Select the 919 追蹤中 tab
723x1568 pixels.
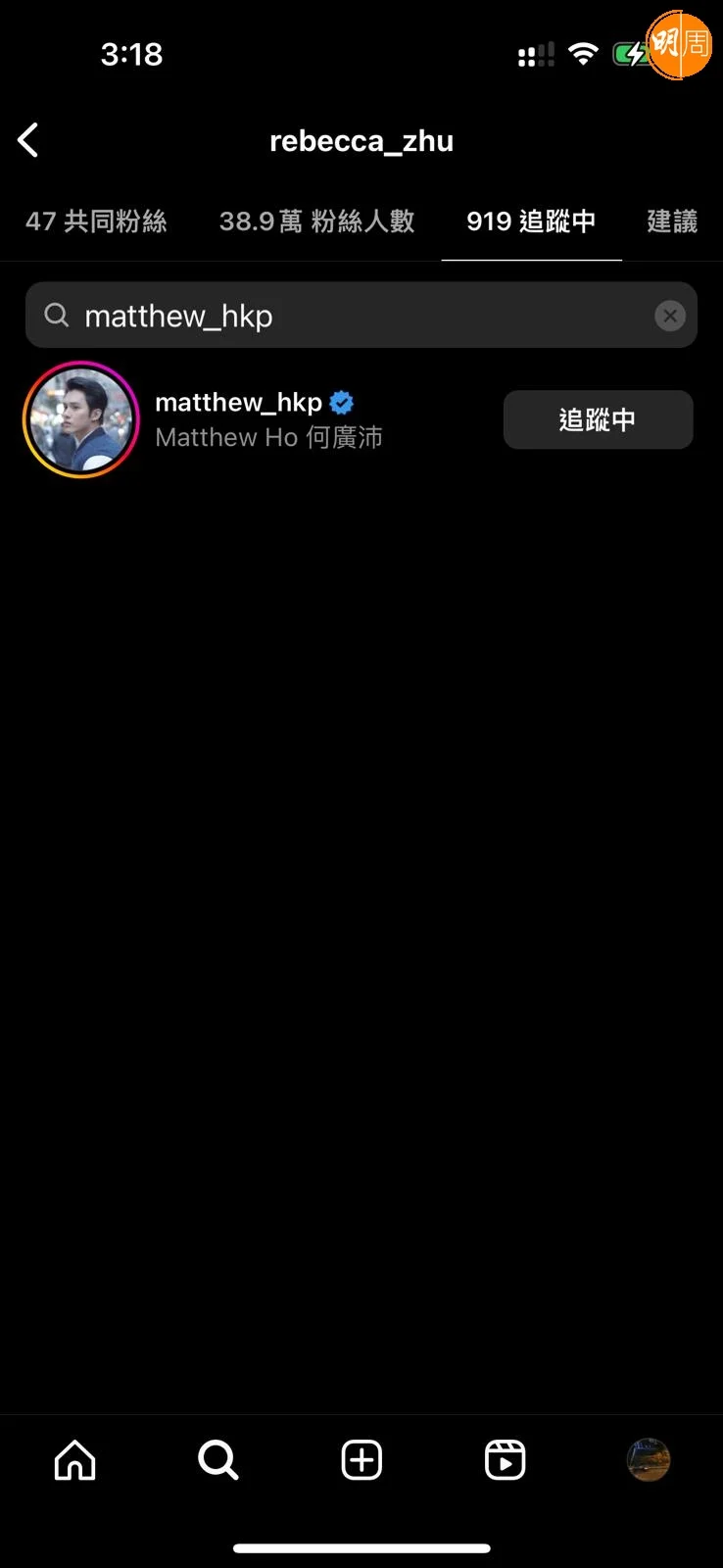coord(531,221)
